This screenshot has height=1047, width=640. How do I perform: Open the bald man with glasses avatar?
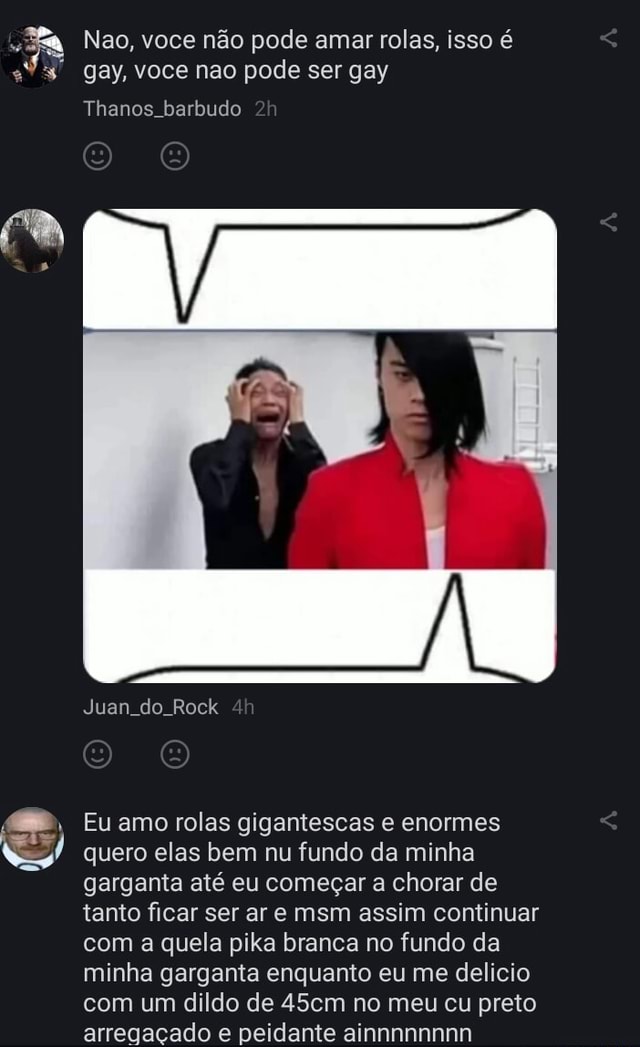tap(32, 839)
